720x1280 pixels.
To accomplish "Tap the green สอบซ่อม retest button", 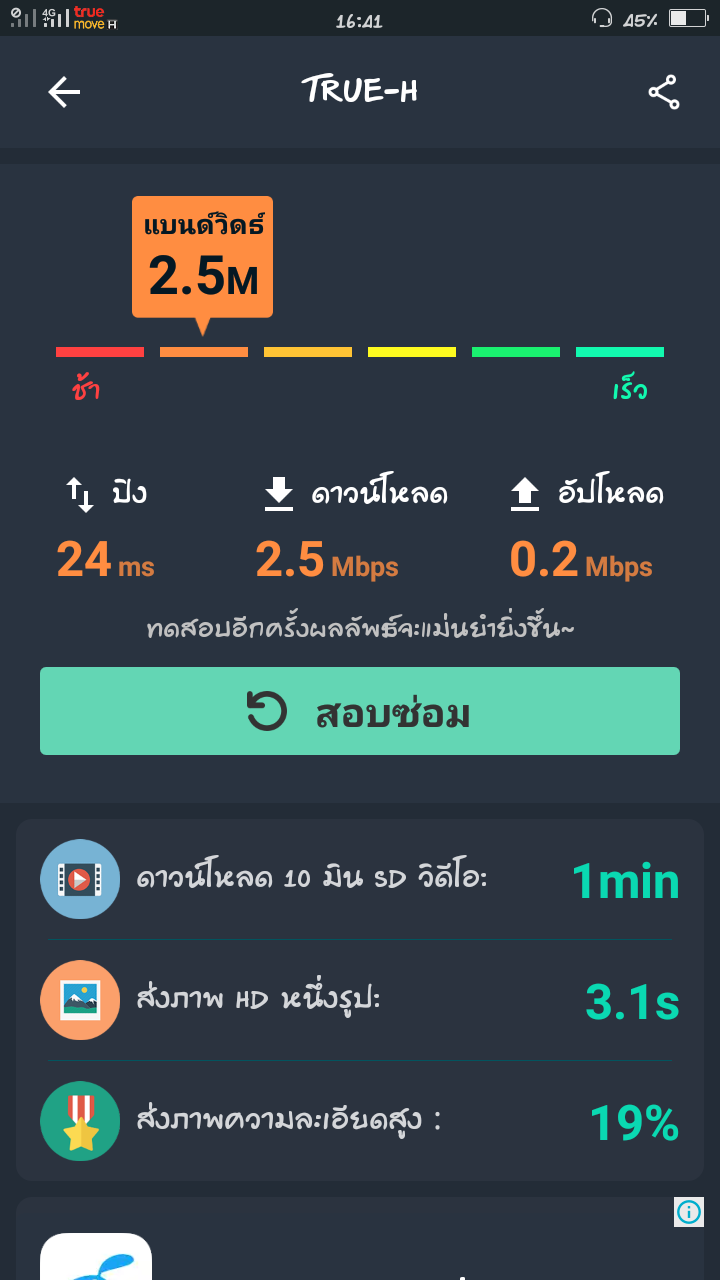I will [x=360, y=711].
